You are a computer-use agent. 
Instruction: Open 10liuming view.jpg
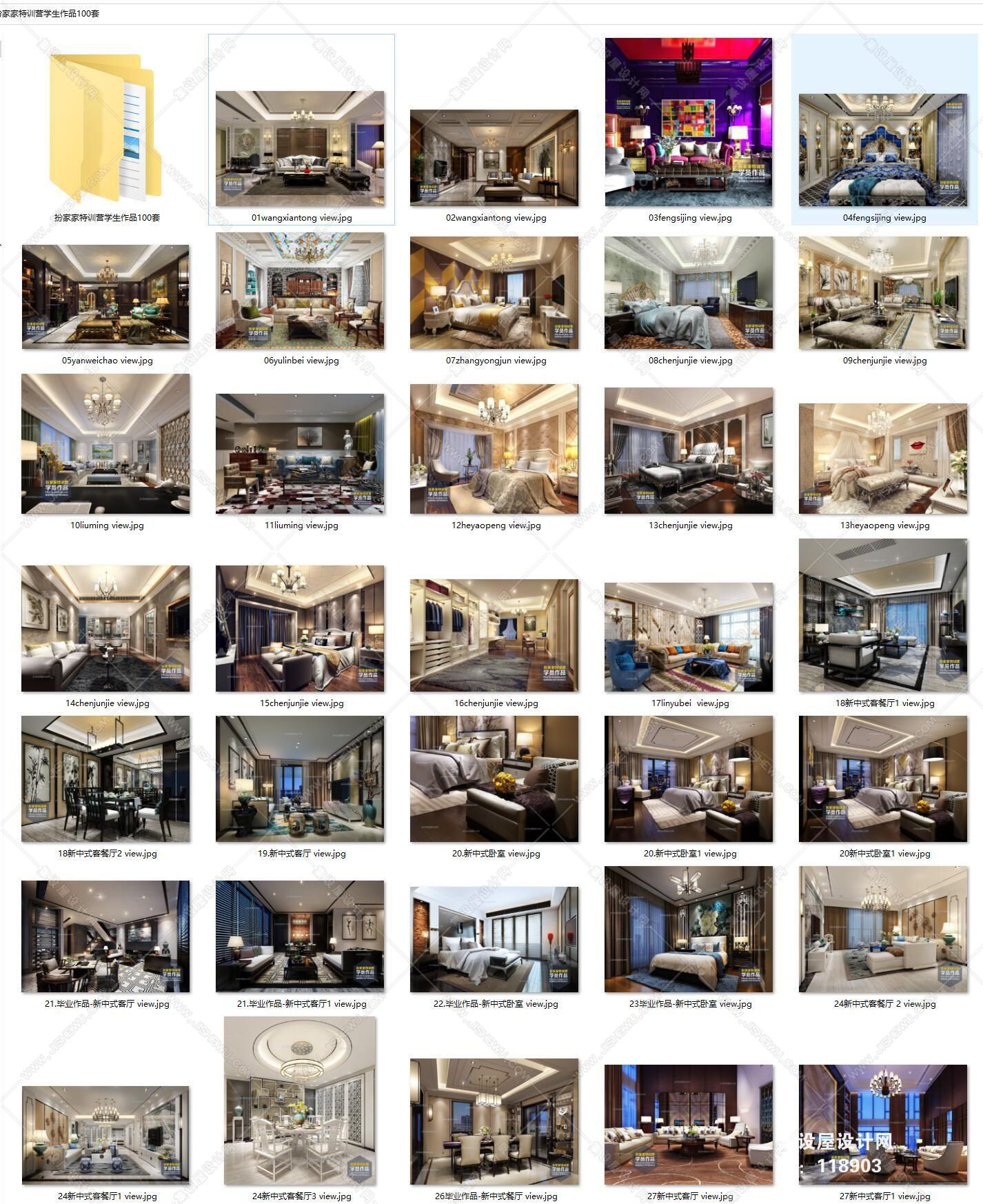[105, 444]
